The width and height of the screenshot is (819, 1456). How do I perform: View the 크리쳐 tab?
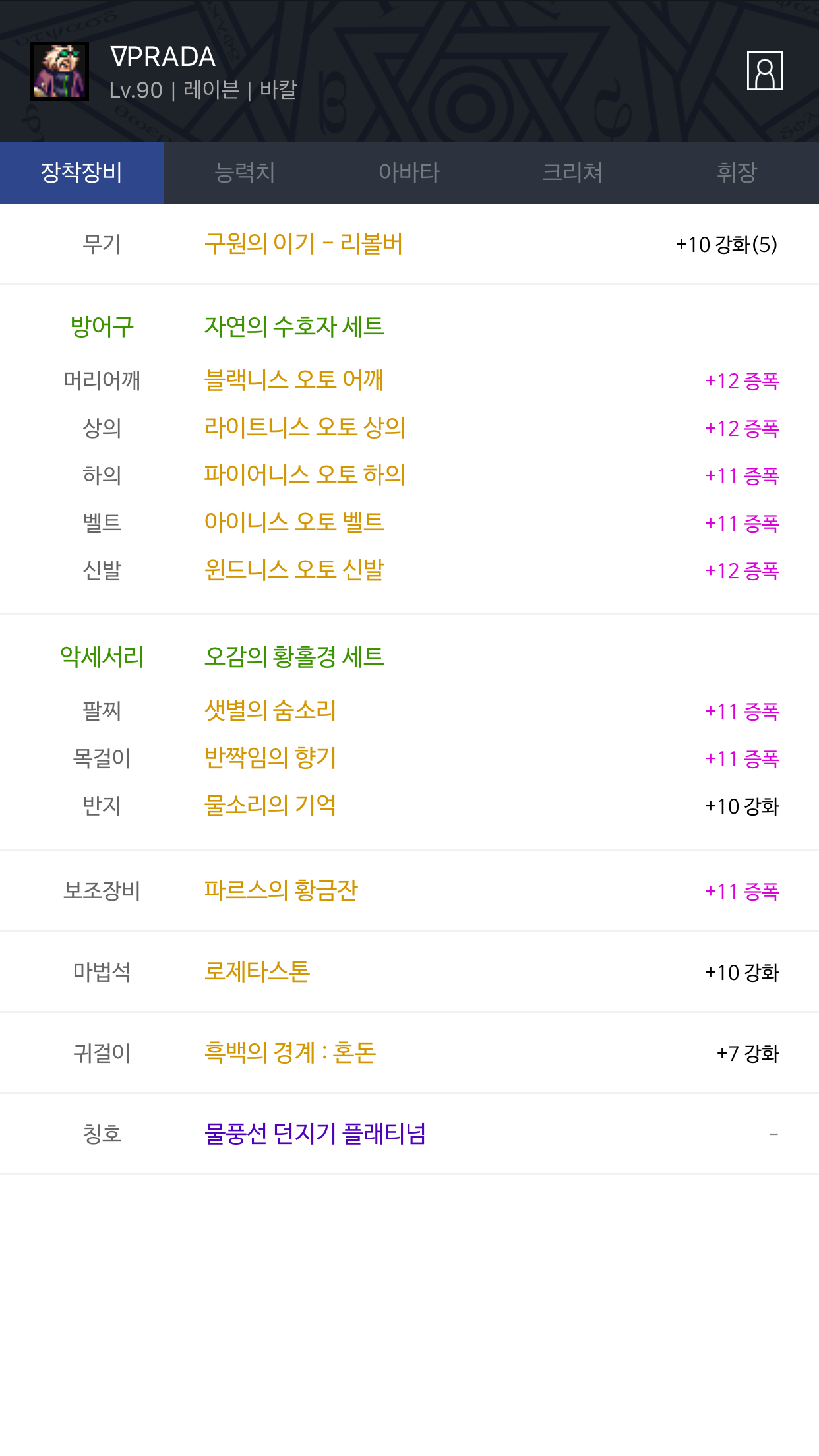click(x=572, y=173)
